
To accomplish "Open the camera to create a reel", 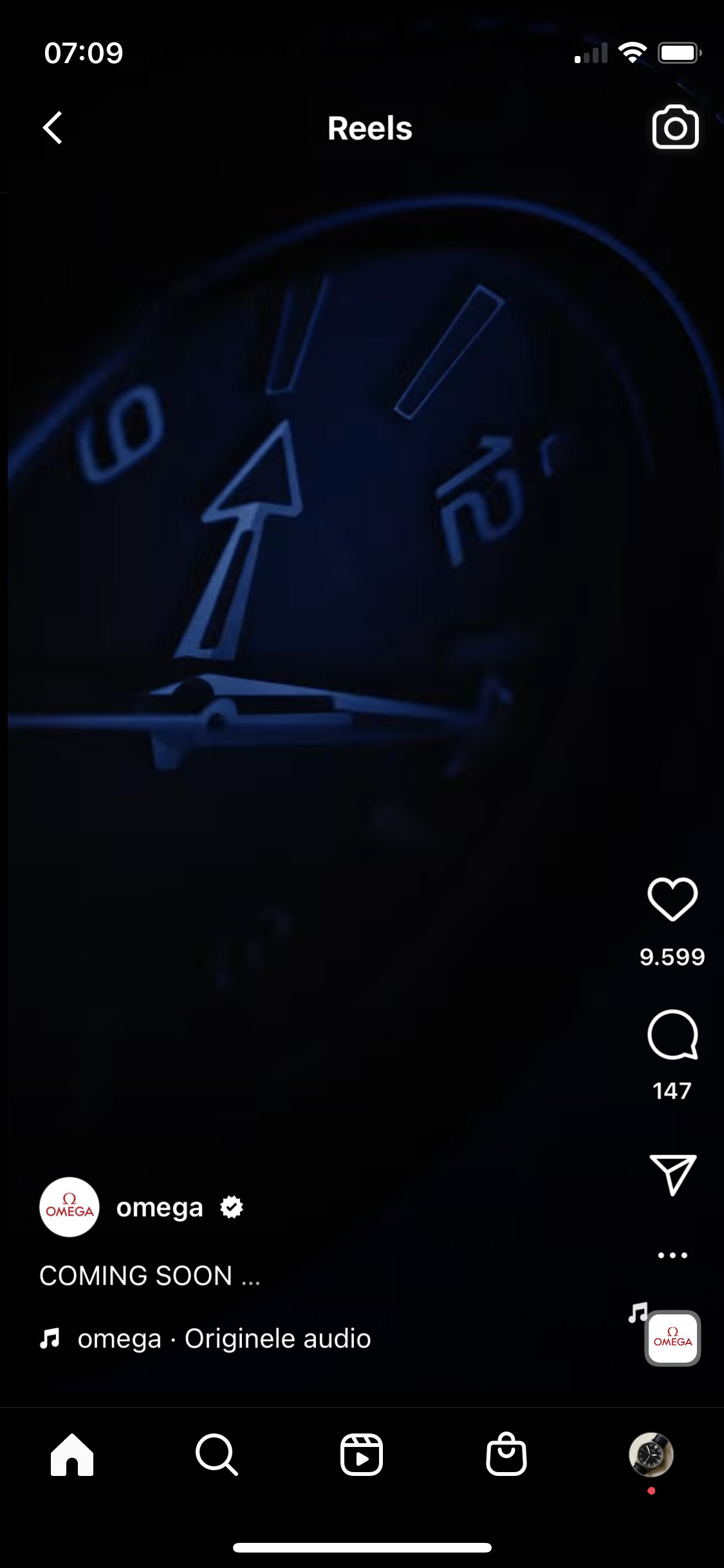I will click(x=675, y=127).
